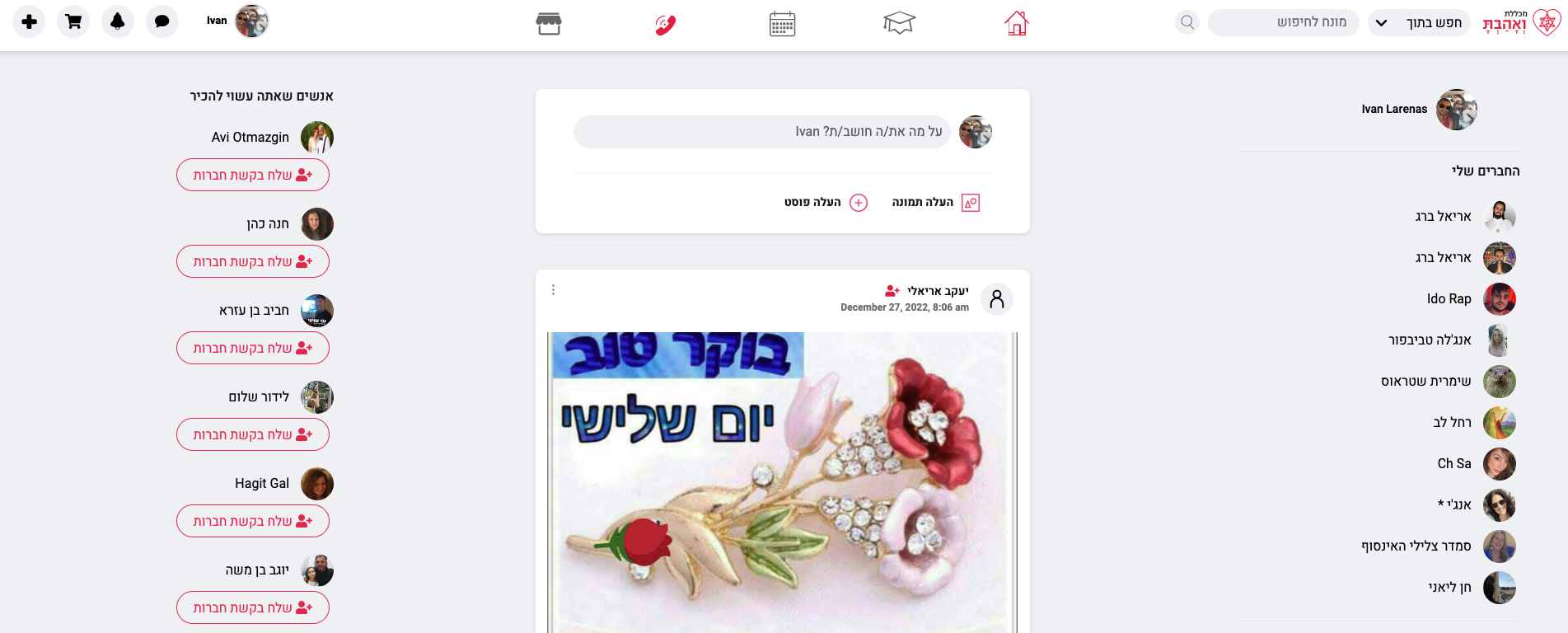Open the calendar tab
This screenshot has height=633, width=1568.
point(782,24)
